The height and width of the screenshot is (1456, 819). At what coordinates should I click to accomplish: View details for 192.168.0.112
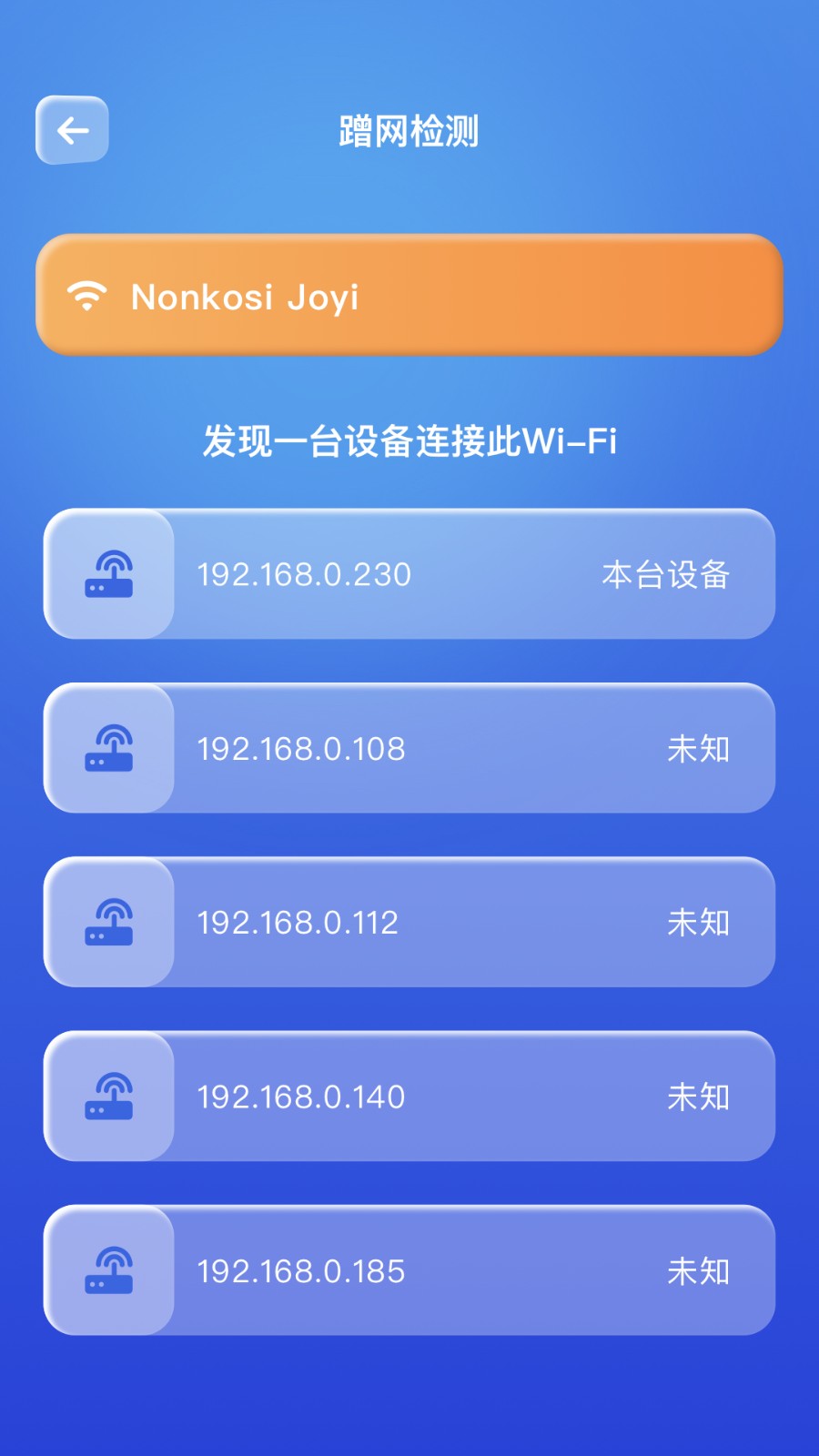(x=409, y=922)
